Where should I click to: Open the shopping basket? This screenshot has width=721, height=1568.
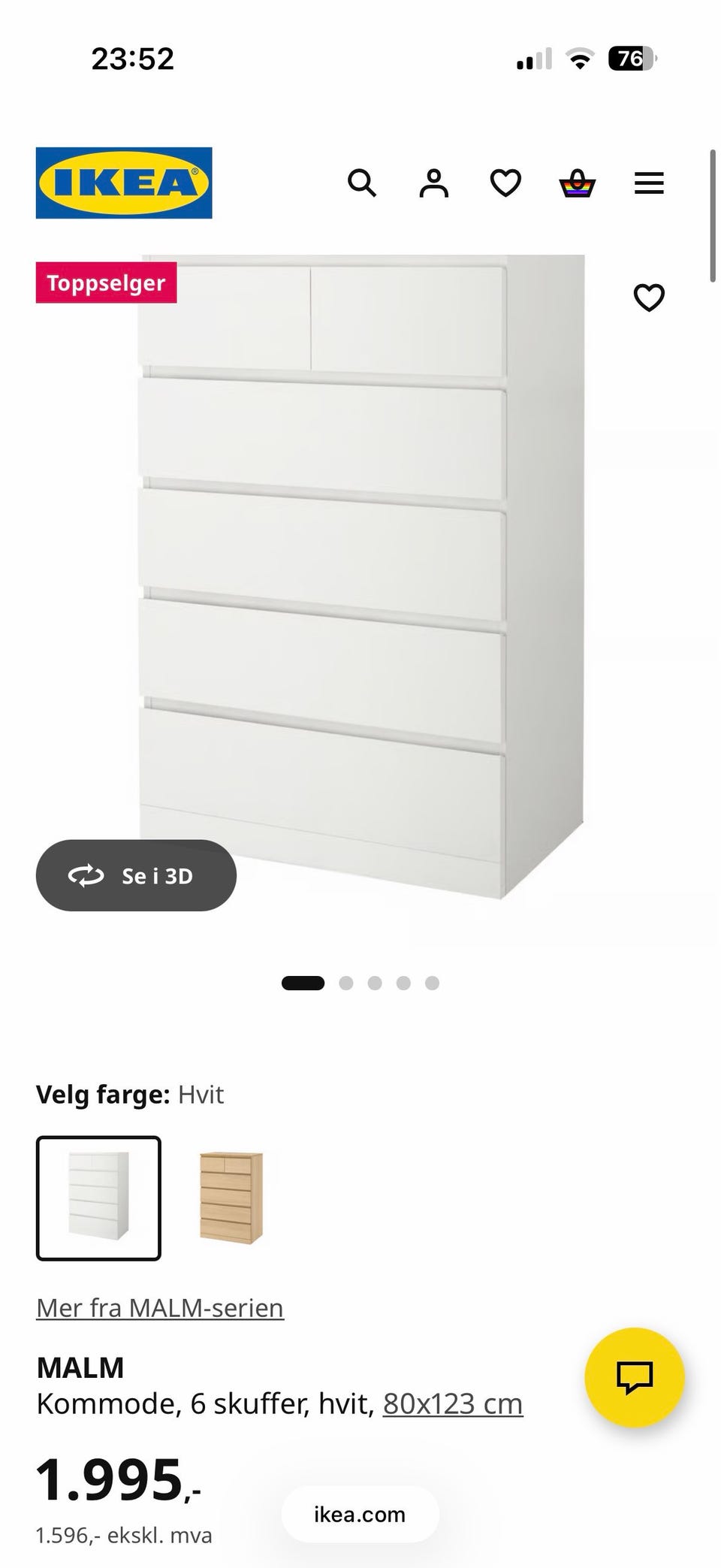(578, 183)
